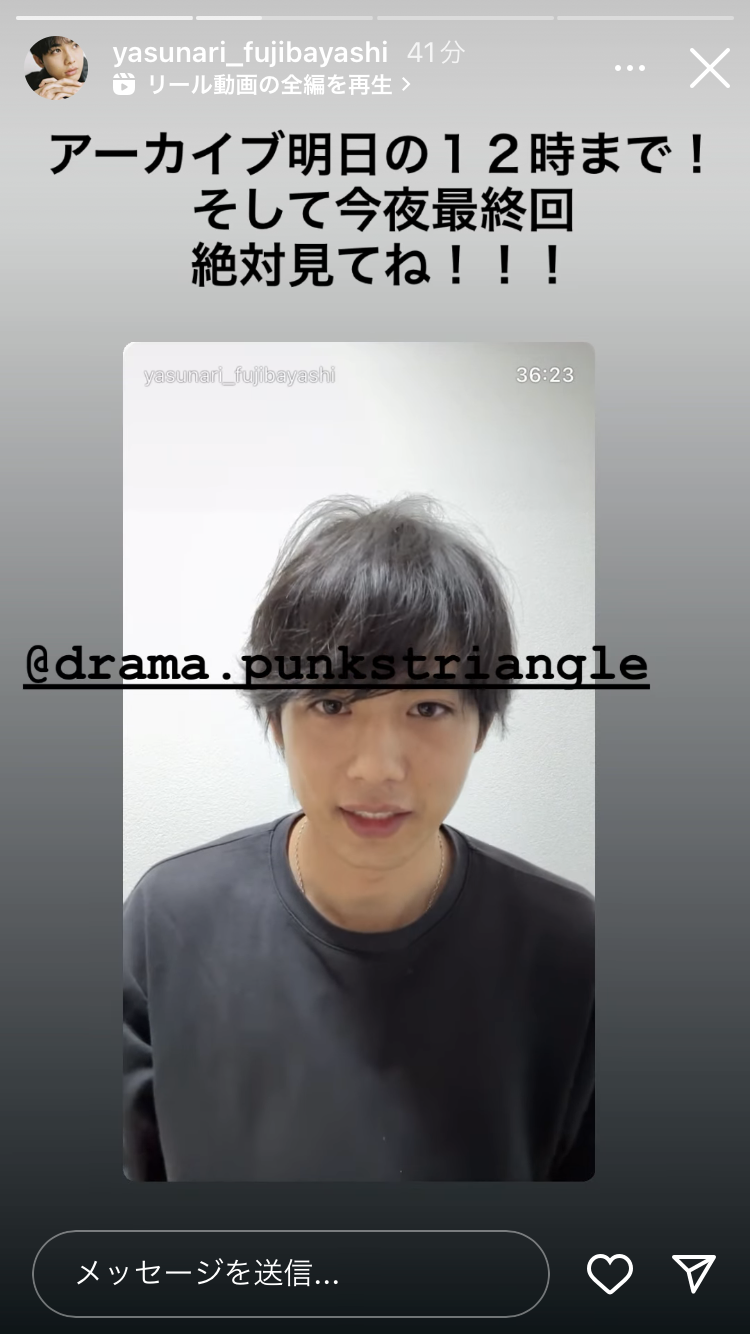
Task: Open the story options via three-dot menu
Action: pyautogui.click(x=630, y=66)
